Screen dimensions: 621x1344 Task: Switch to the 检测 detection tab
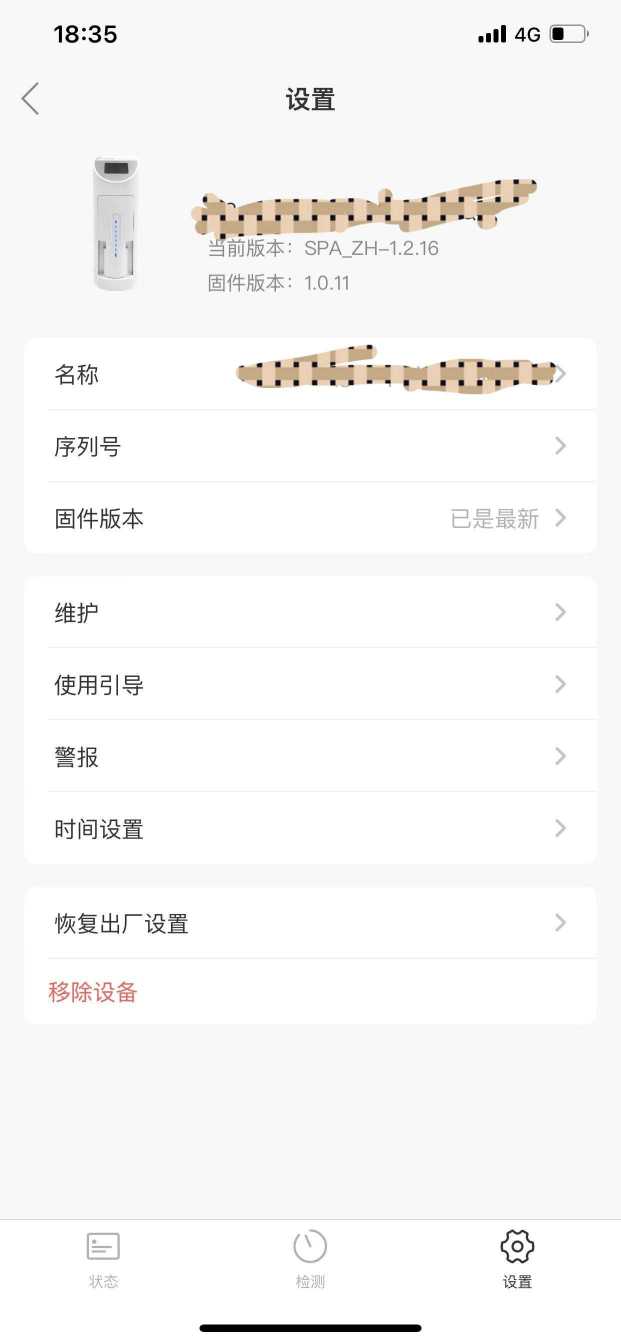coord(310,1260)
